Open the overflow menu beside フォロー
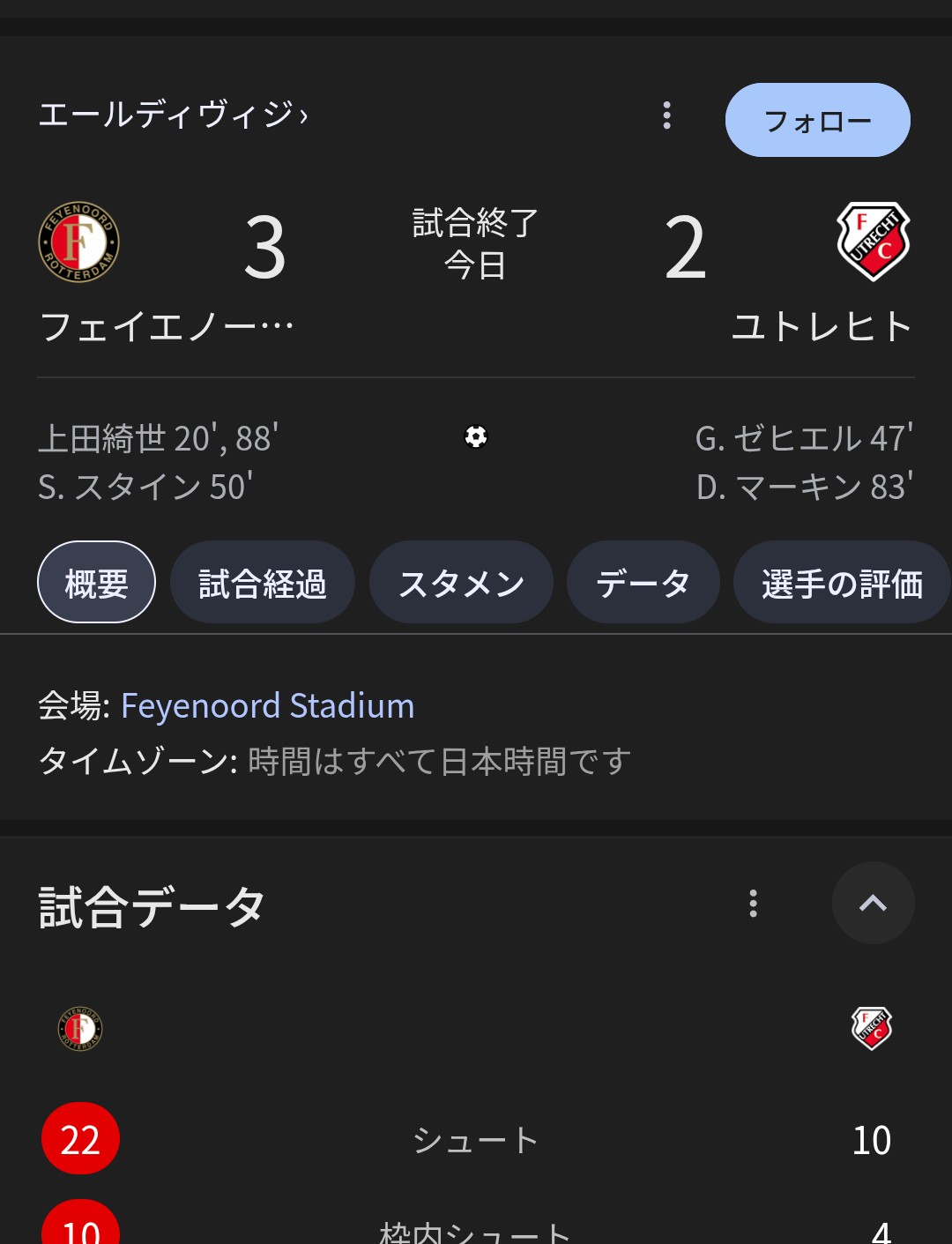The height and width of the screenshot is (1244, 952). point(666,115)
